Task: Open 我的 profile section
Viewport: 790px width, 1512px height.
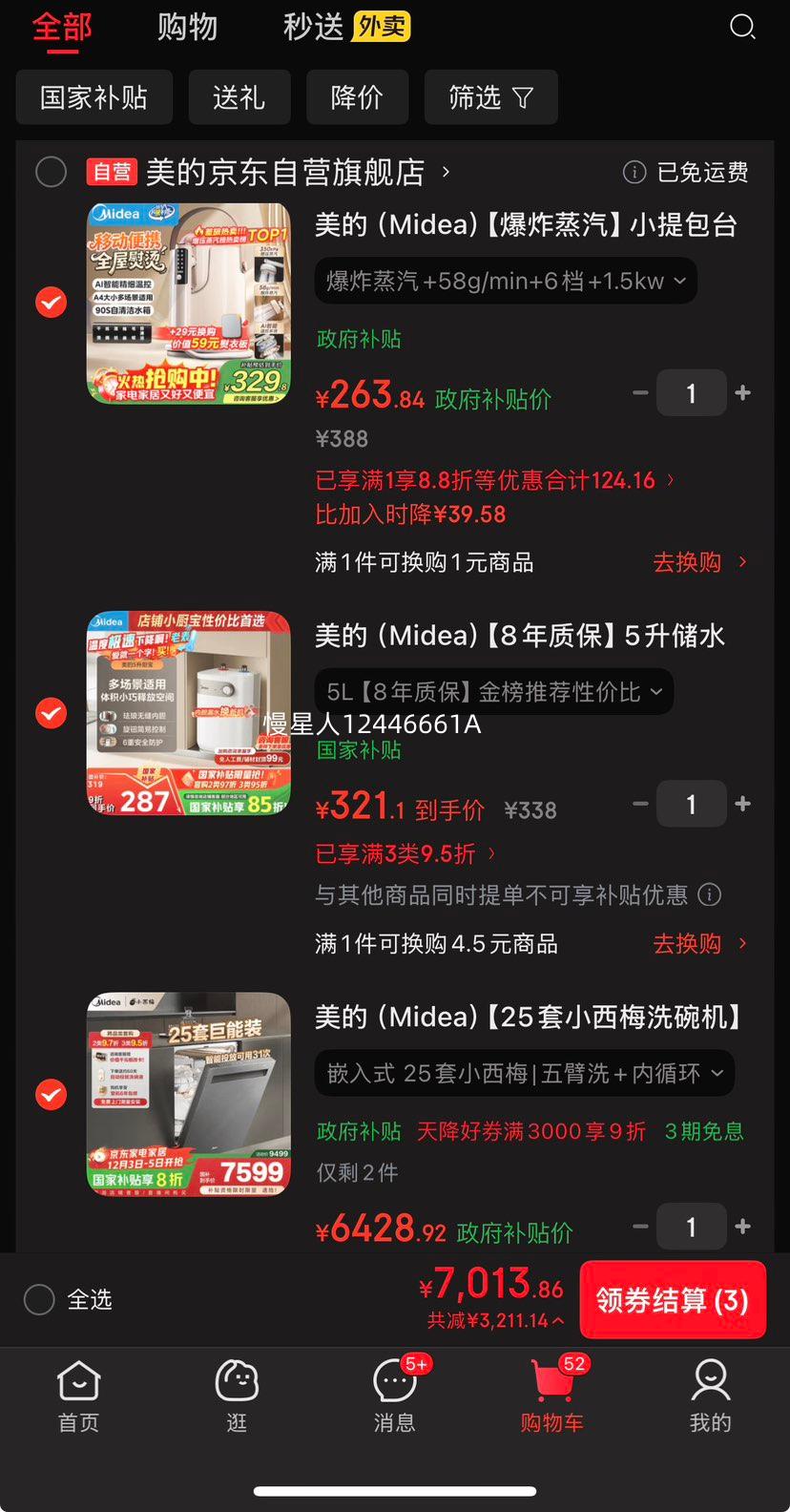Action: point(711,1394)
